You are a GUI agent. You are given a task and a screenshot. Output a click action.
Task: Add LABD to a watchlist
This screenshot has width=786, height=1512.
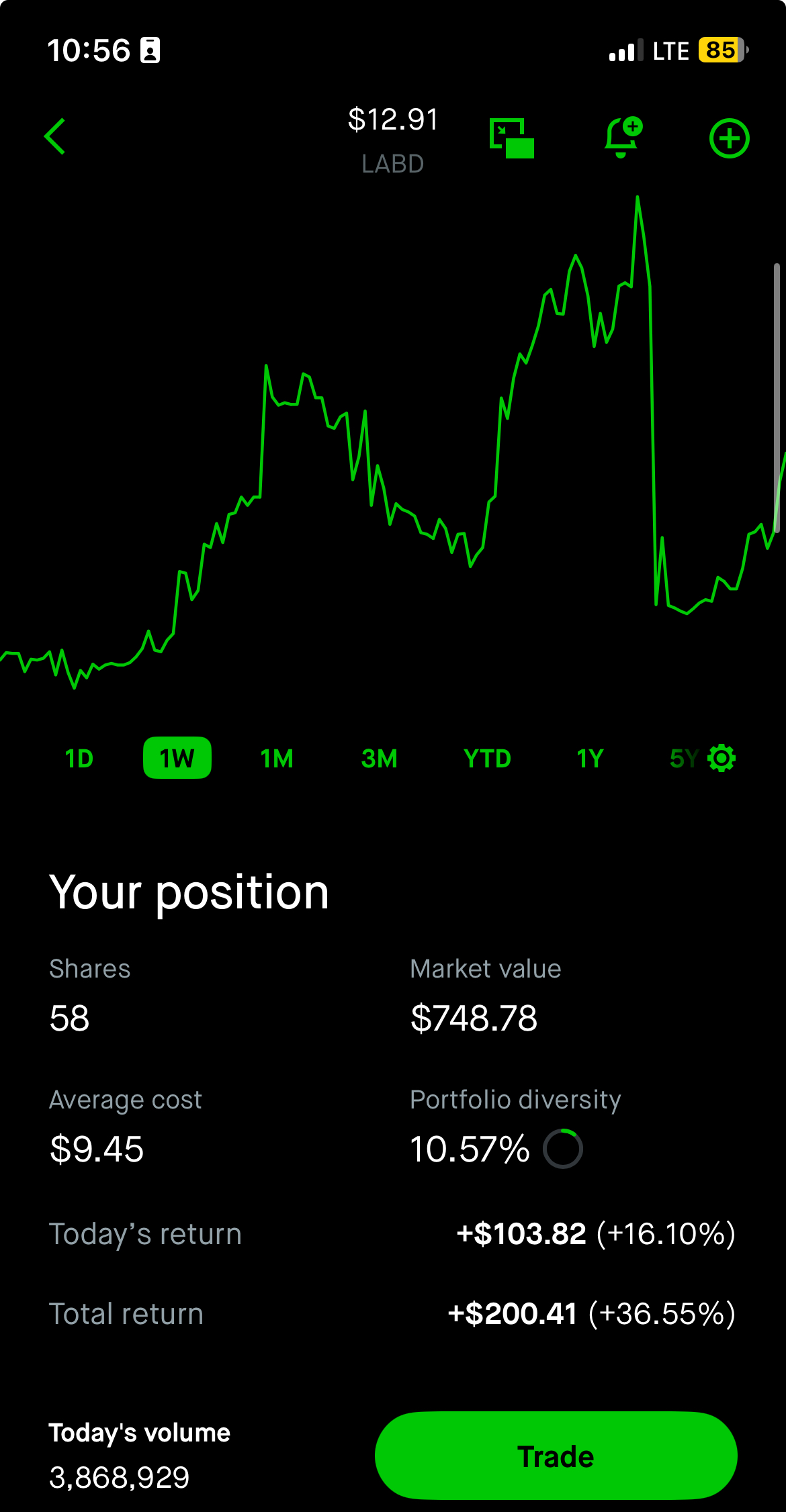pos(730,138)
